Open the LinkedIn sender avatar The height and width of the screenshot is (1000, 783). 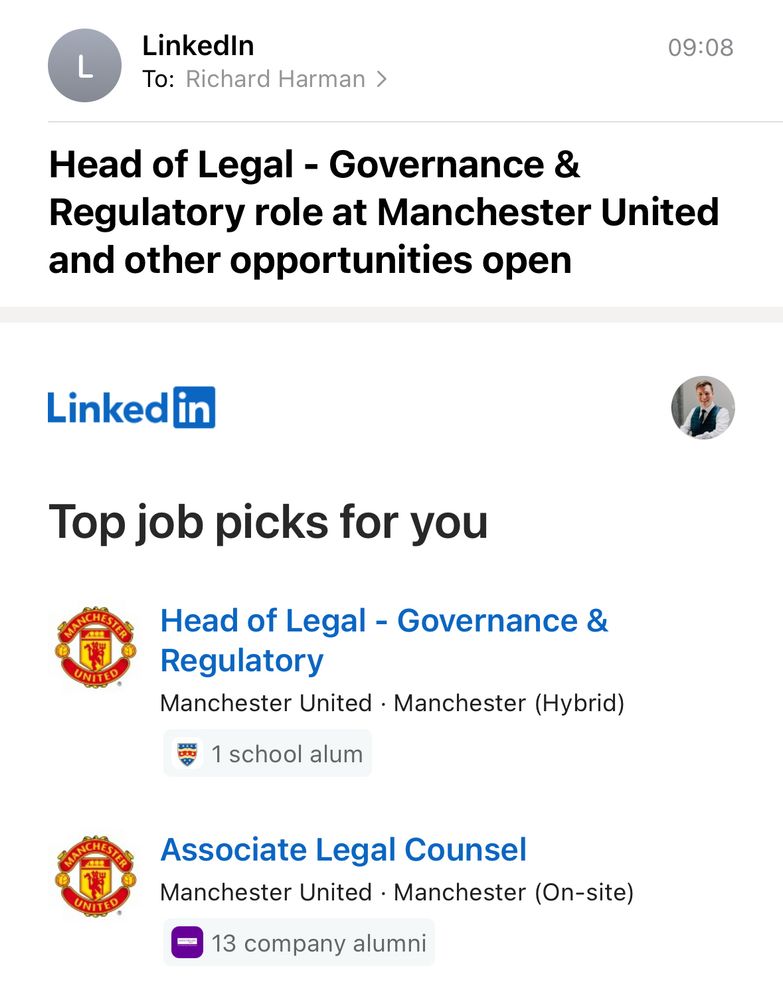[84, 67]
